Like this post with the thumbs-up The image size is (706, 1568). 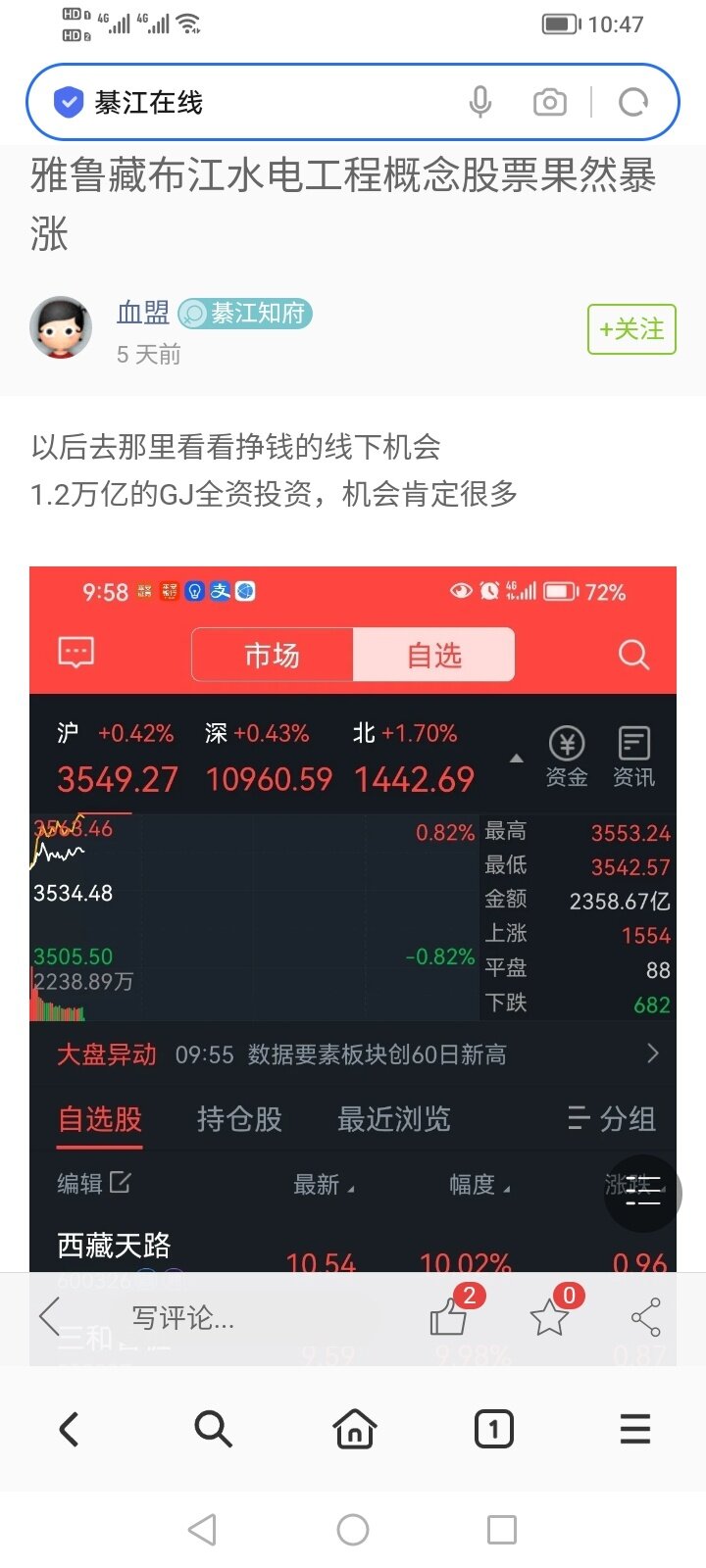tap(449, 1317)
